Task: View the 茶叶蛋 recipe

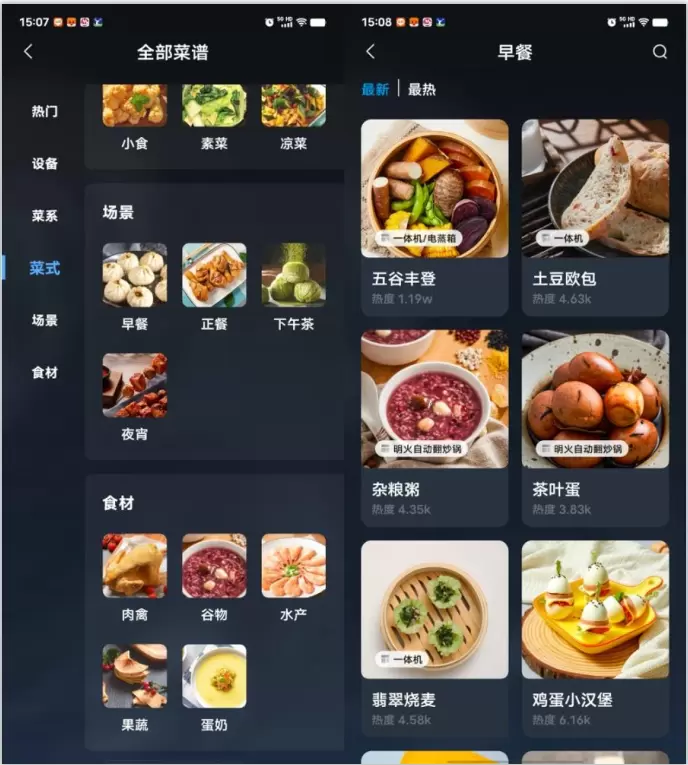Action: (595, 427)
